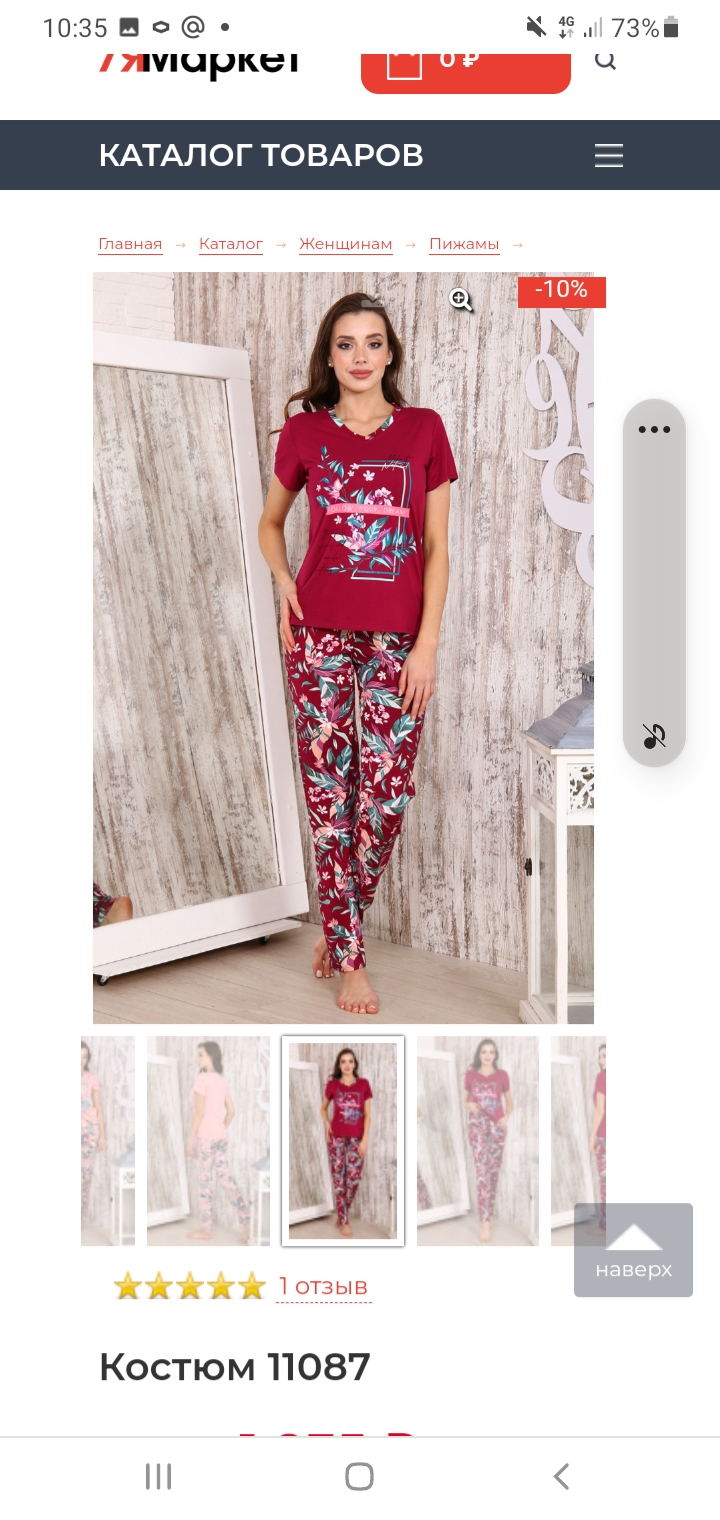720x1520 pixels.
Task: Open the Каталог breadcrumb link
Action: (x=231, y=244)
